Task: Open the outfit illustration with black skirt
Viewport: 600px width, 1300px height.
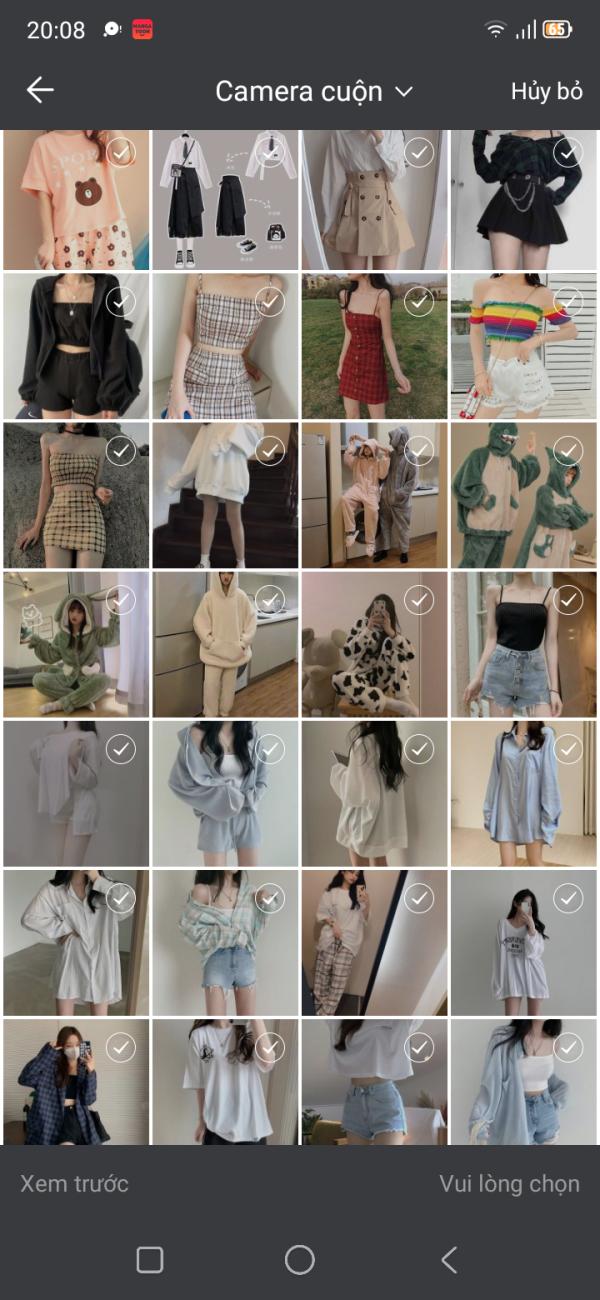Action: [x=225, y=200]
